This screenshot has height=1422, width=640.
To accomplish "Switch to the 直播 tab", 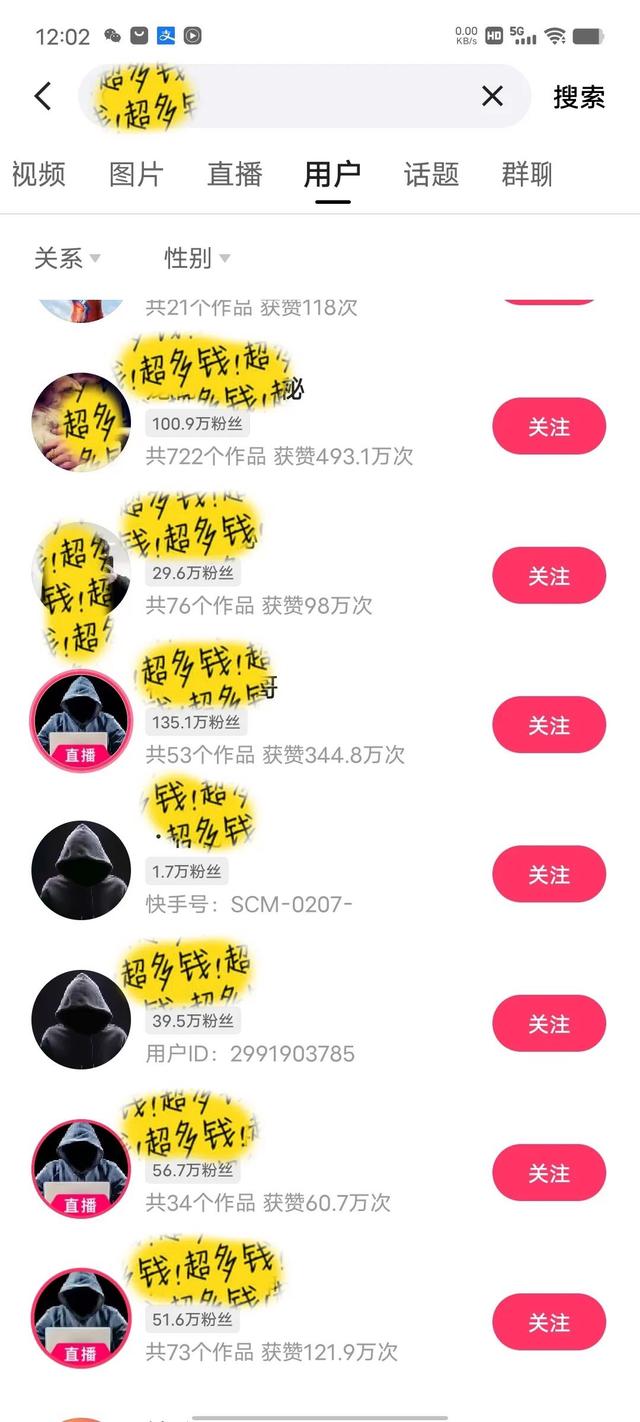I will tap(234, 174).
